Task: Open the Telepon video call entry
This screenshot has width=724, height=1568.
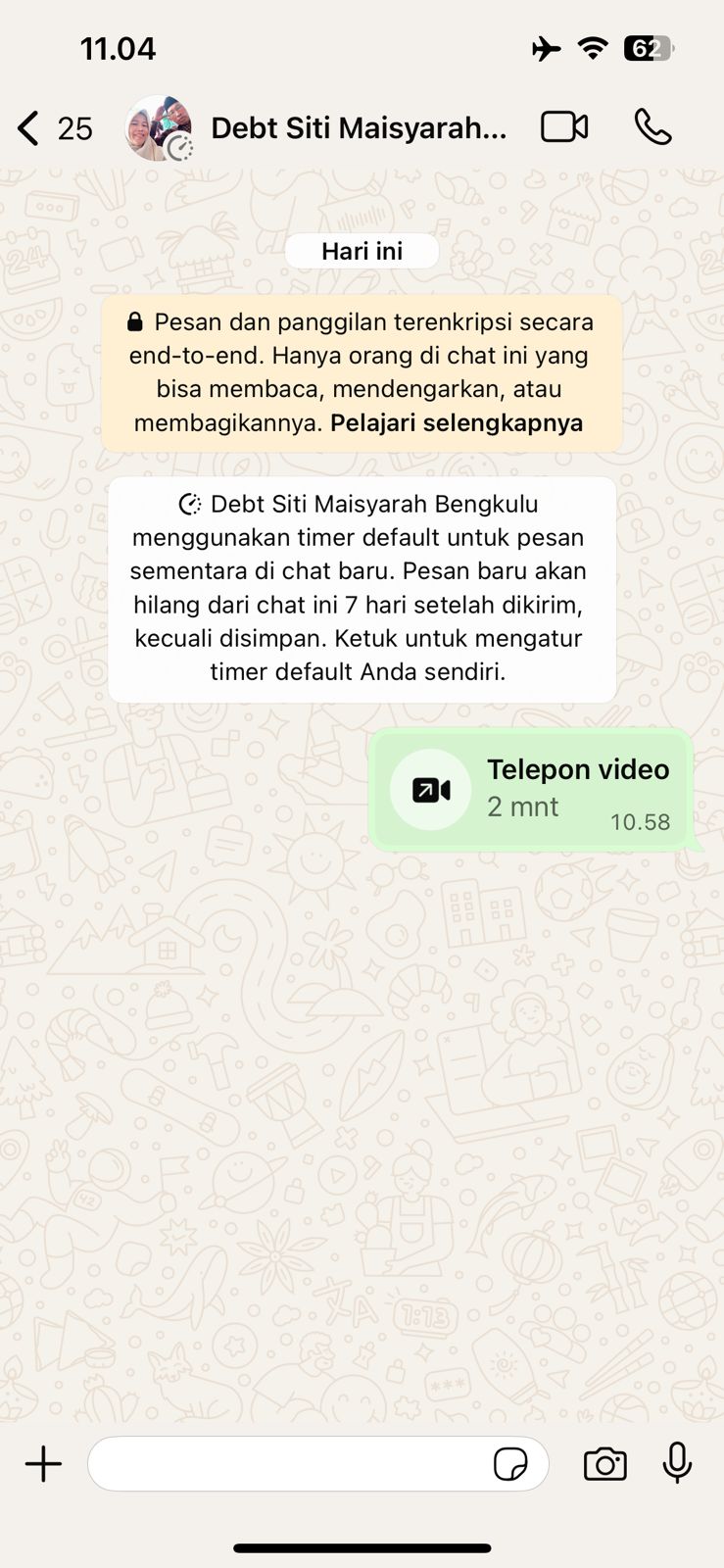Action: [532, 790]
